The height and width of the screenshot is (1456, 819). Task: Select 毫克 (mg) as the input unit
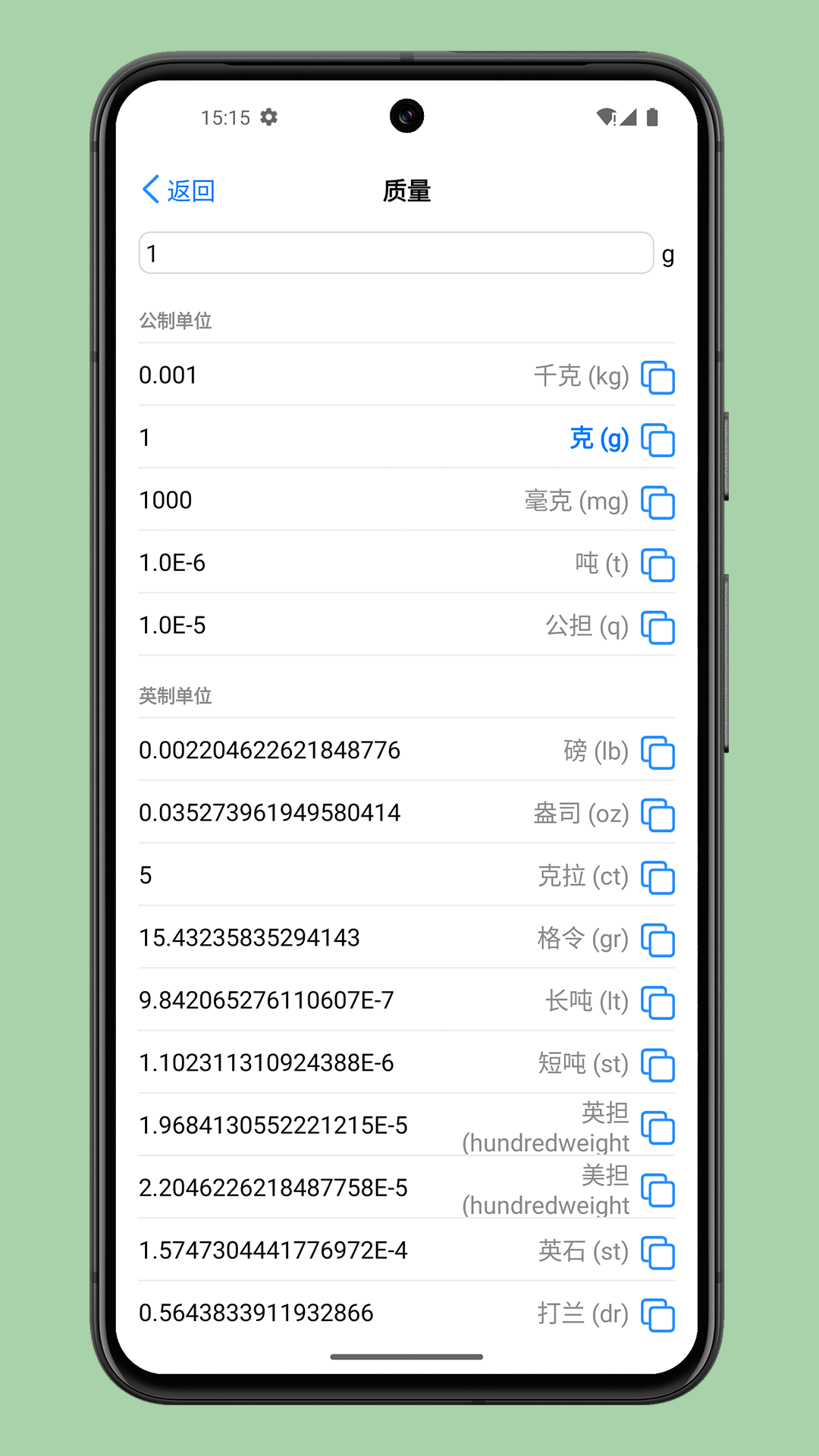(576, 501)
